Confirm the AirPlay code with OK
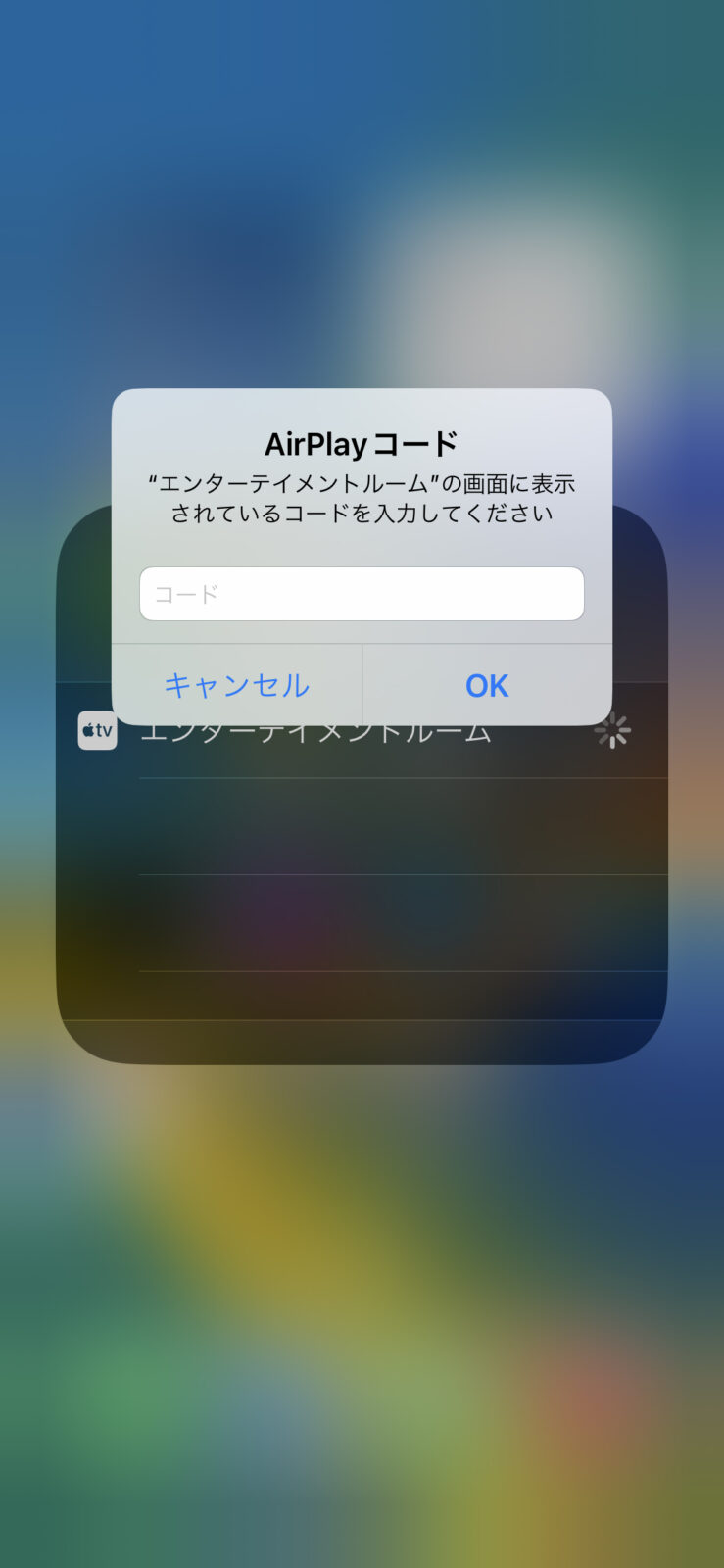 pos(487,685)
